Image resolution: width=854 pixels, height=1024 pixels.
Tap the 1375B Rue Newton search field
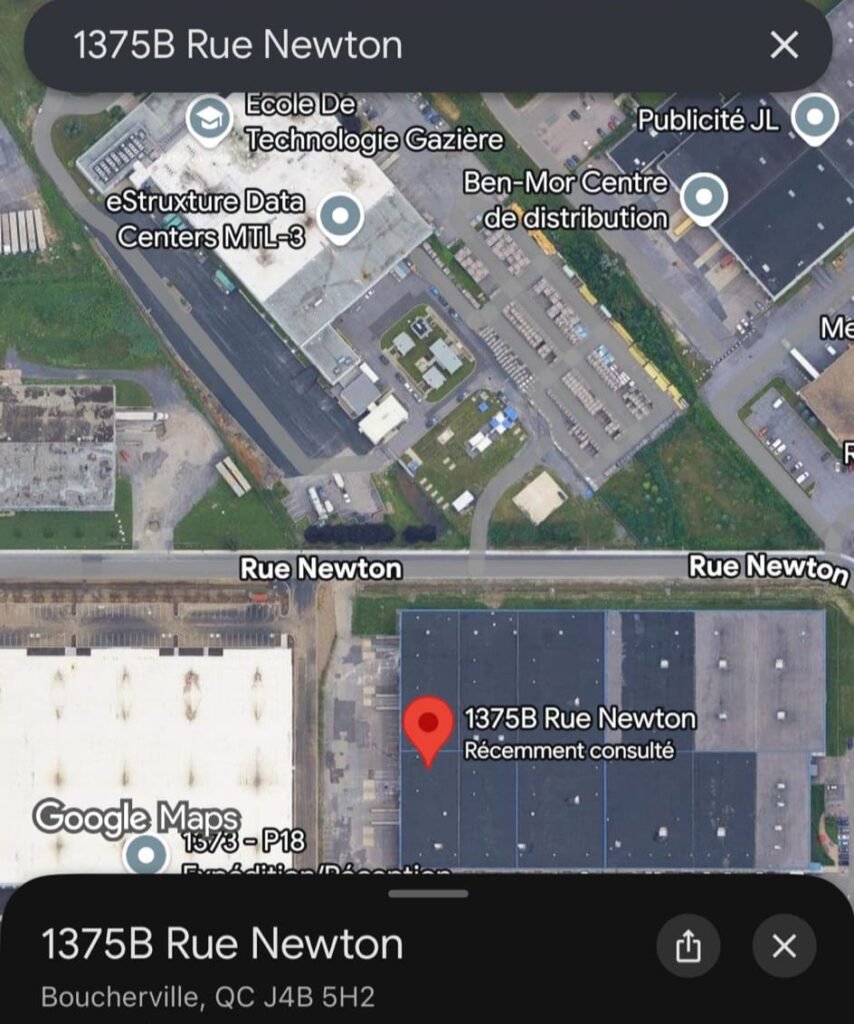(x=400, y=45)
